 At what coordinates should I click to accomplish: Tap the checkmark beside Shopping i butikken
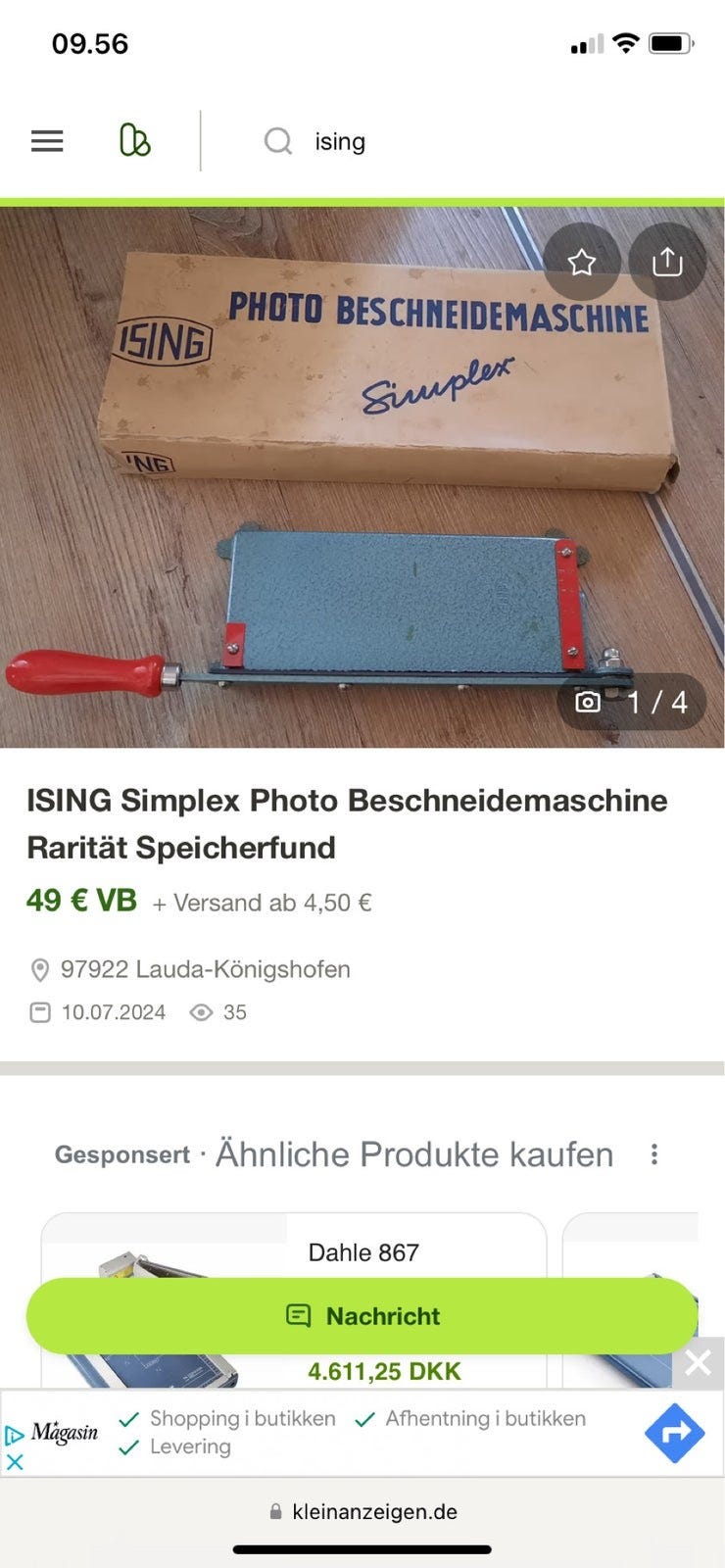coord(127,1418)
